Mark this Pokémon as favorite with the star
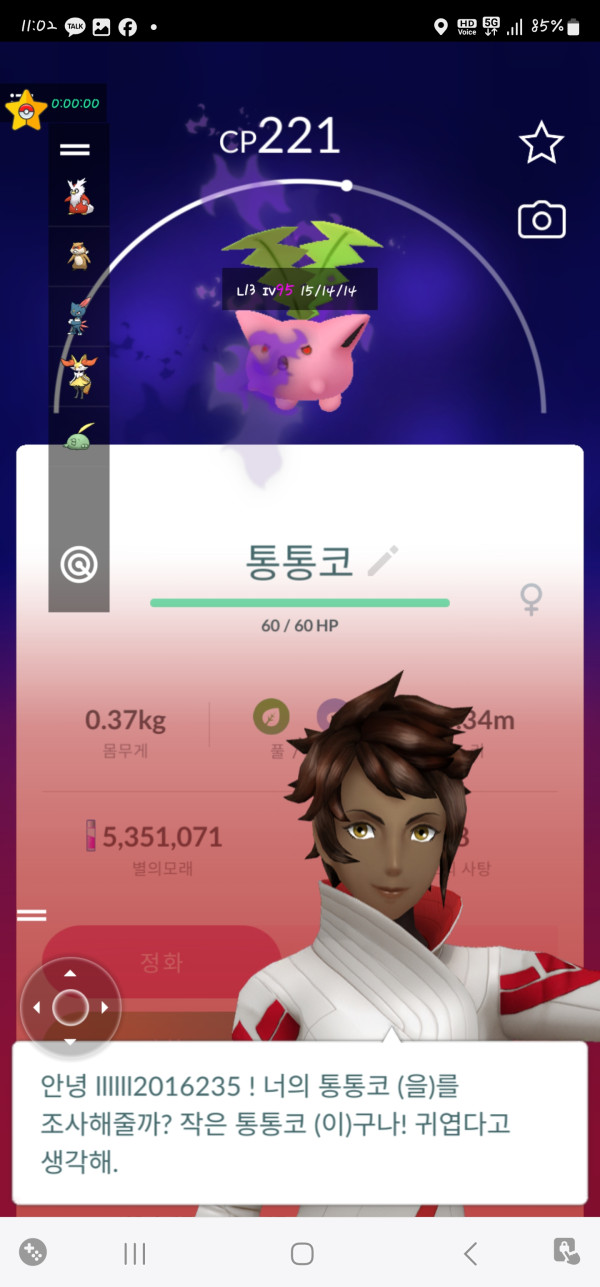The width and height of the screenshot is (600, 1287). tap(541, 144)
